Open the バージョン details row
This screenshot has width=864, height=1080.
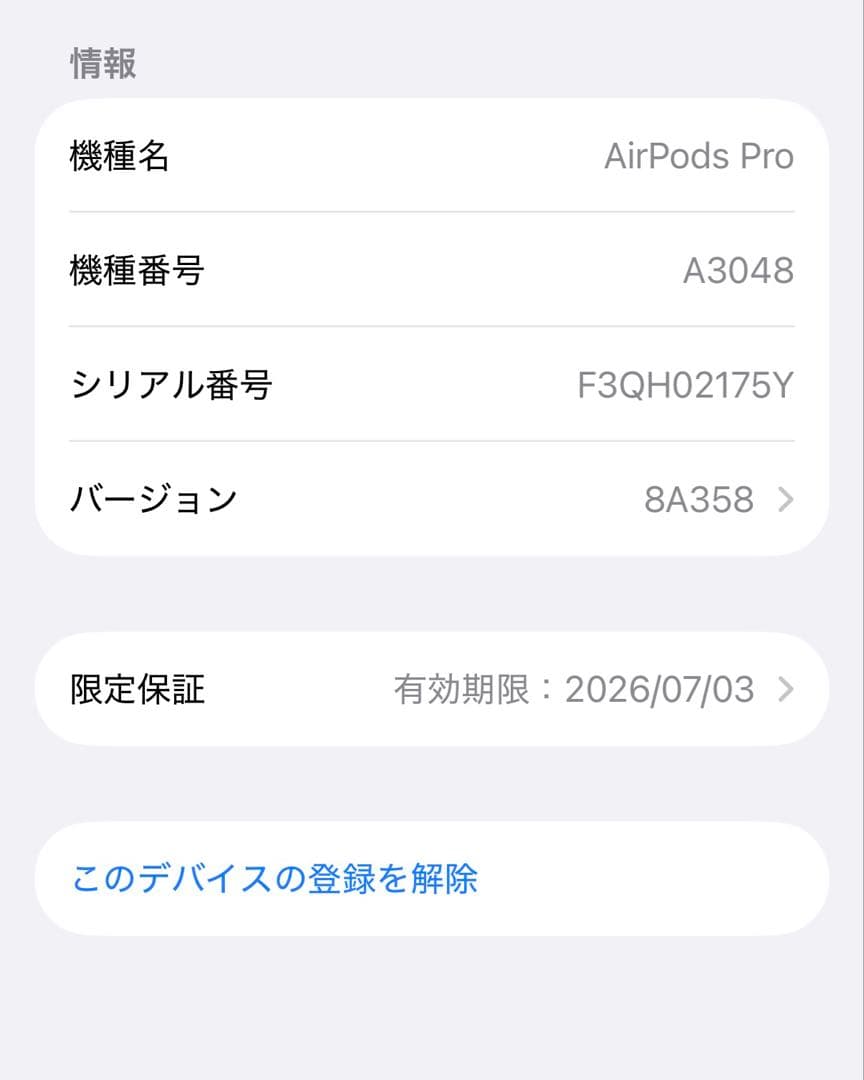click(x=430, y=500)
